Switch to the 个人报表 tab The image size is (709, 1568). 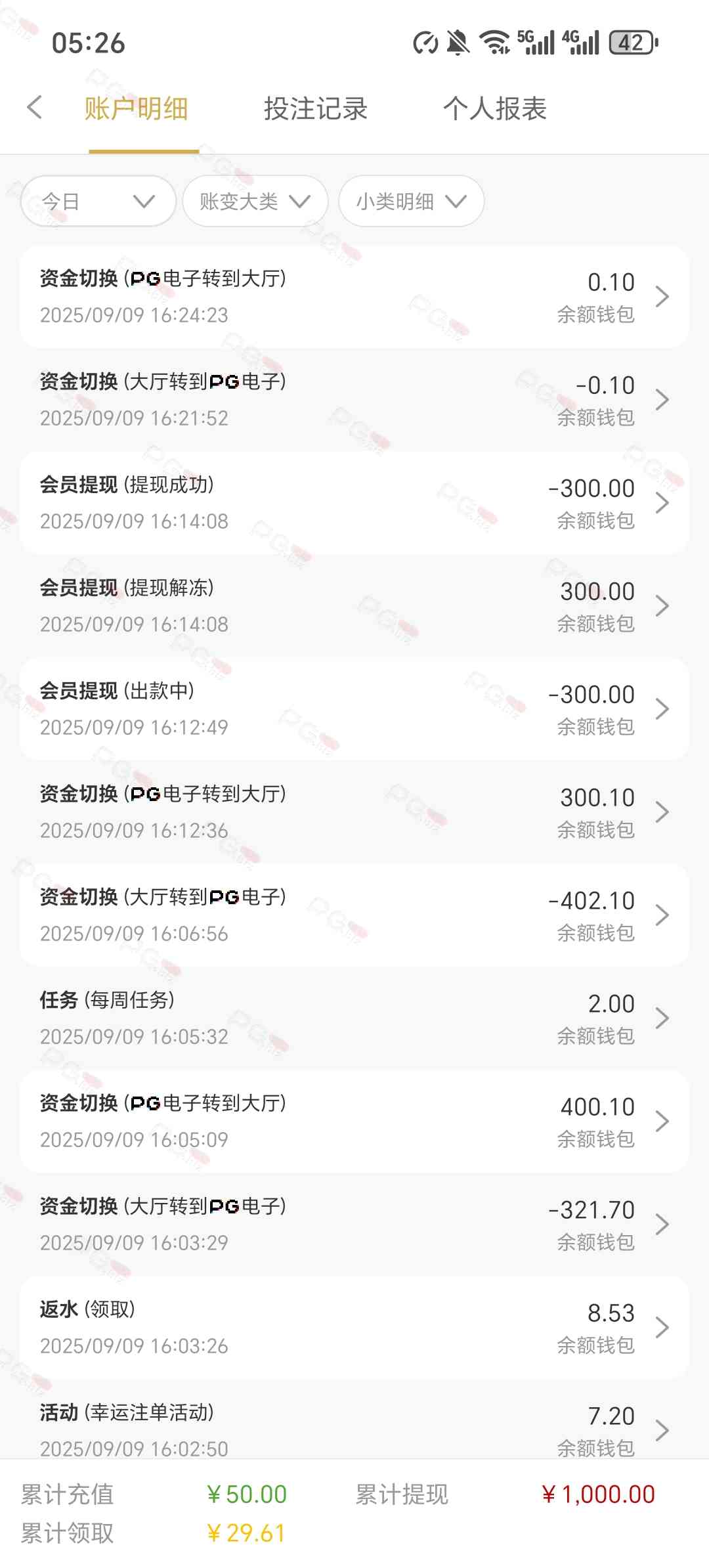click(494, 109)
